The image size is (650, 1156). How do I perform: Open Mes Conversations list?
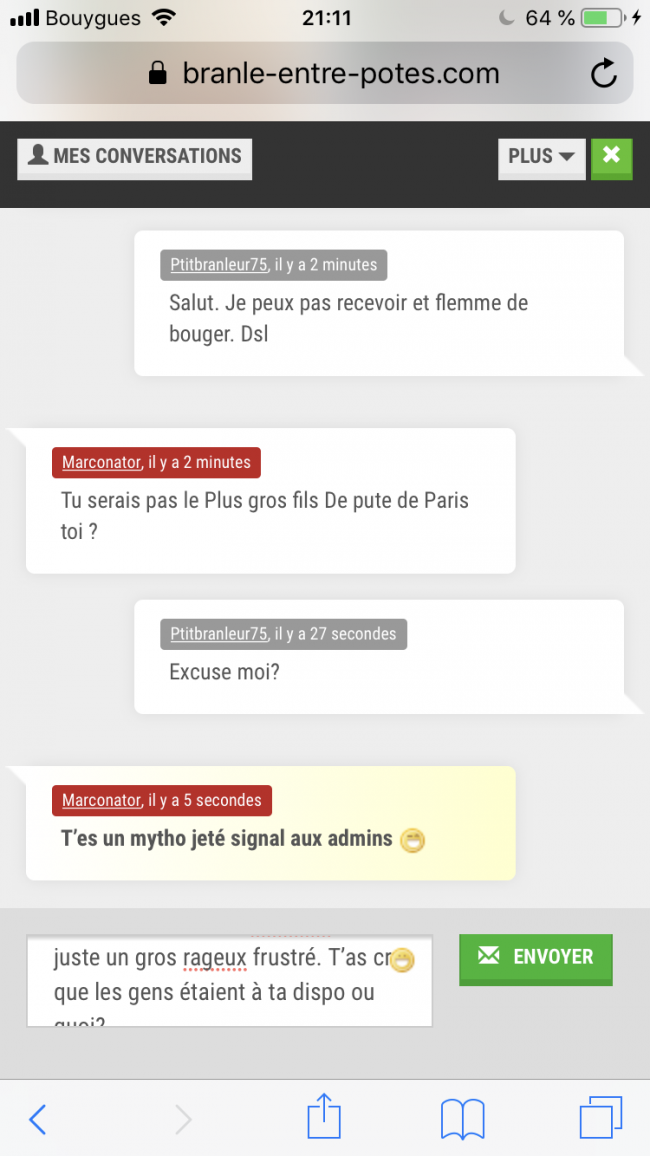pyautogui.click(x=135, y=157)
